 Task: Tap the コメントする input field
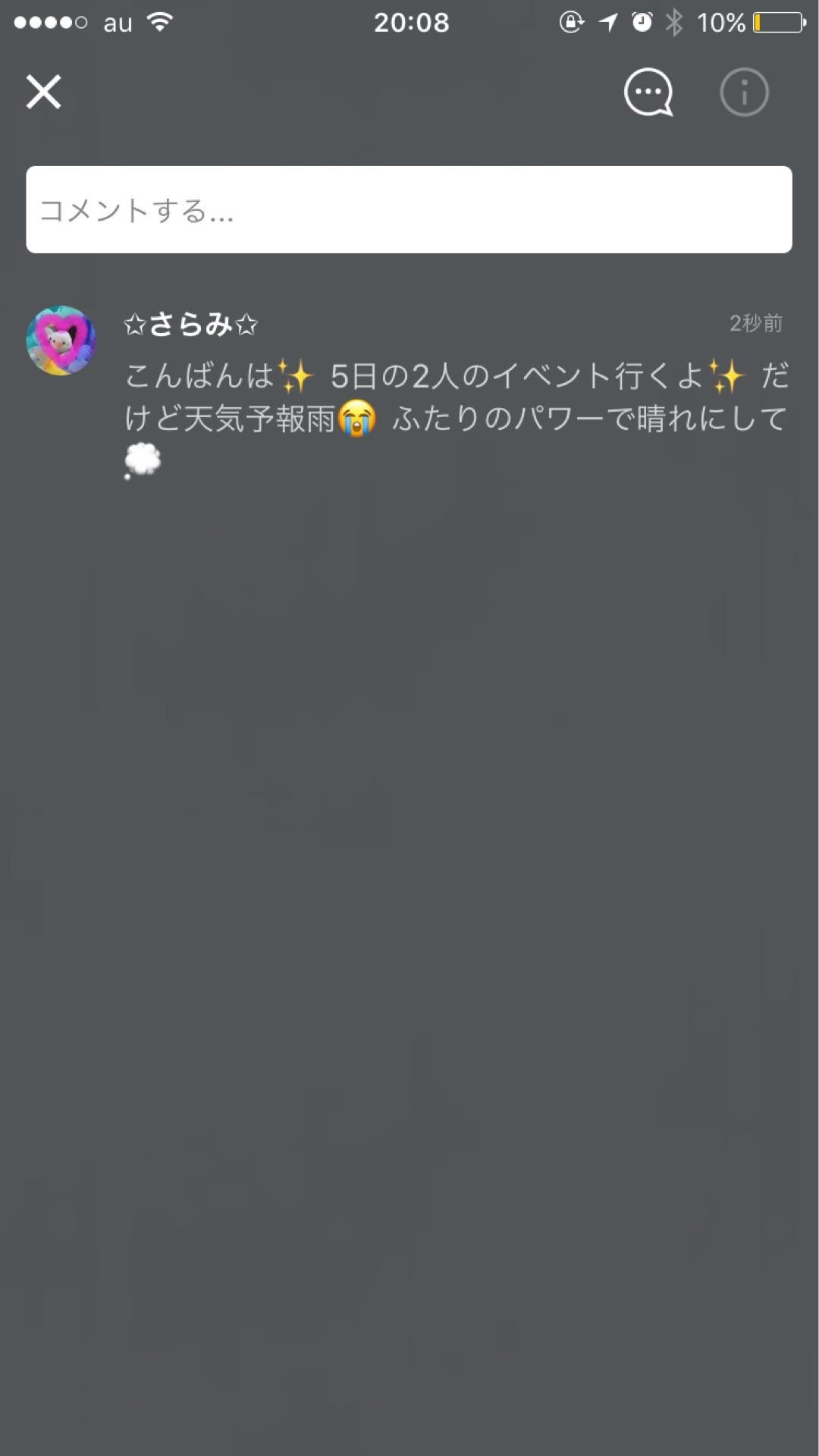pos(409,207)
